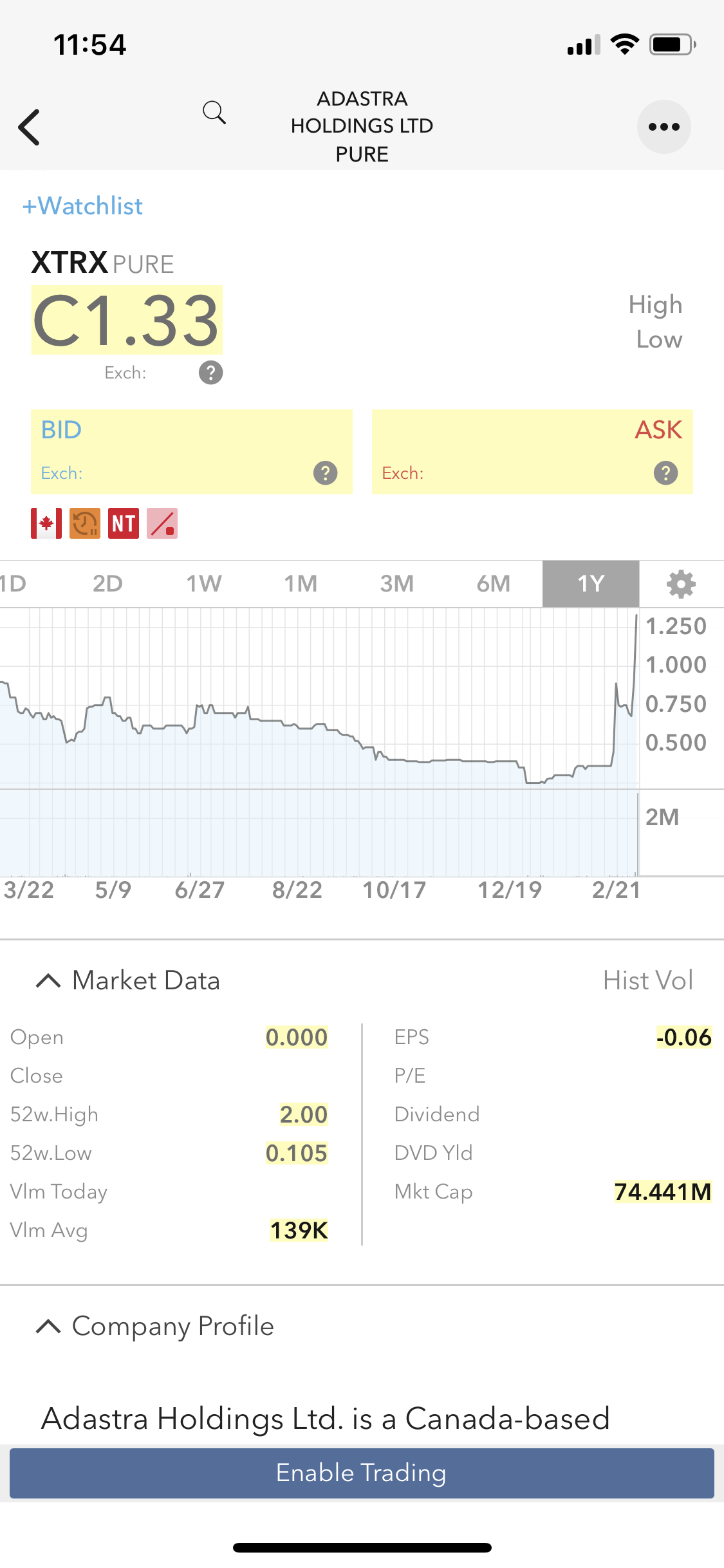
Task: Switch chart to 3M range
Action: click(397, 584)
